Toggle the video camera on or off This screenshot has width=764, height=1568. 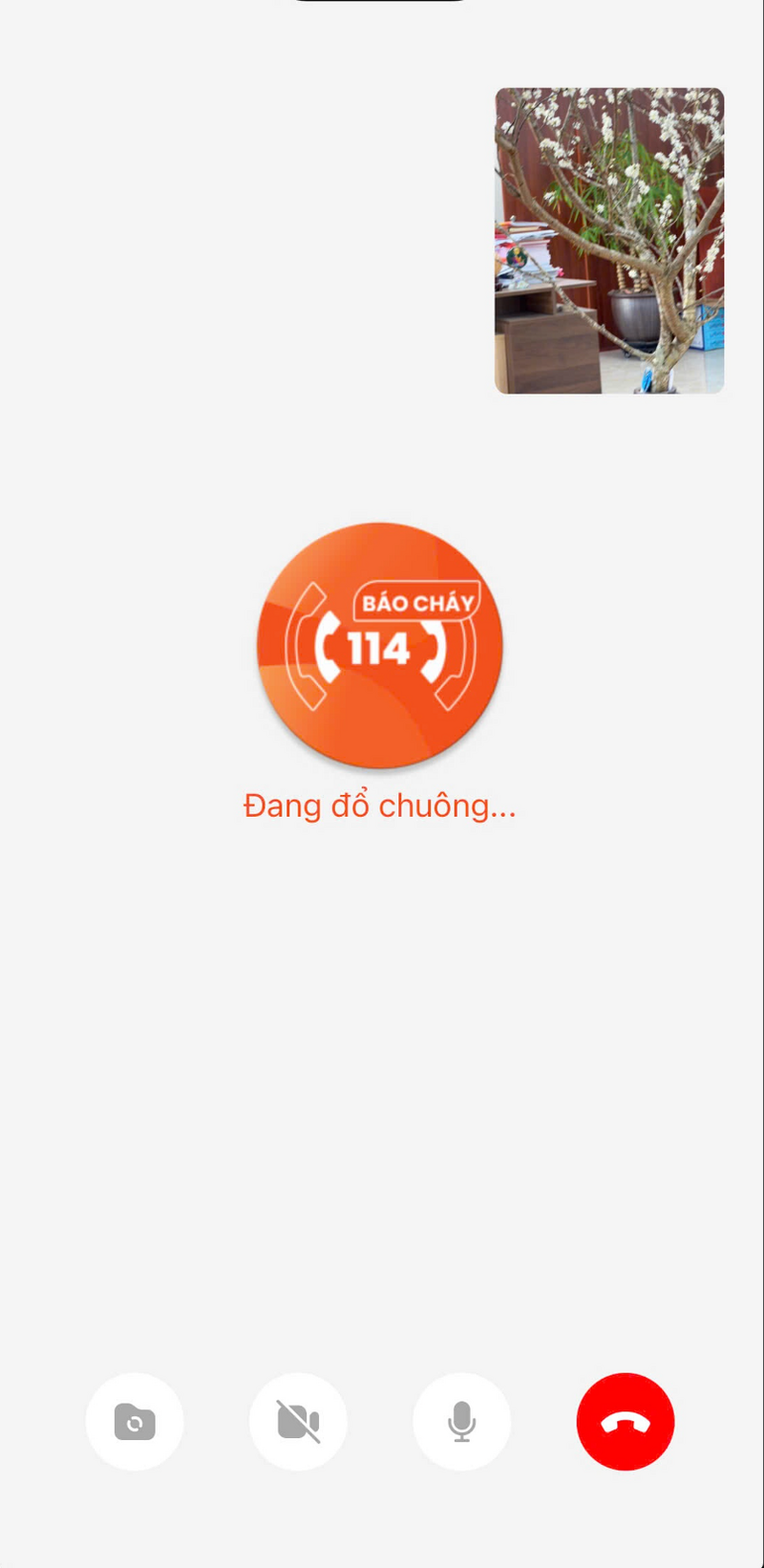pos(298,1422)
